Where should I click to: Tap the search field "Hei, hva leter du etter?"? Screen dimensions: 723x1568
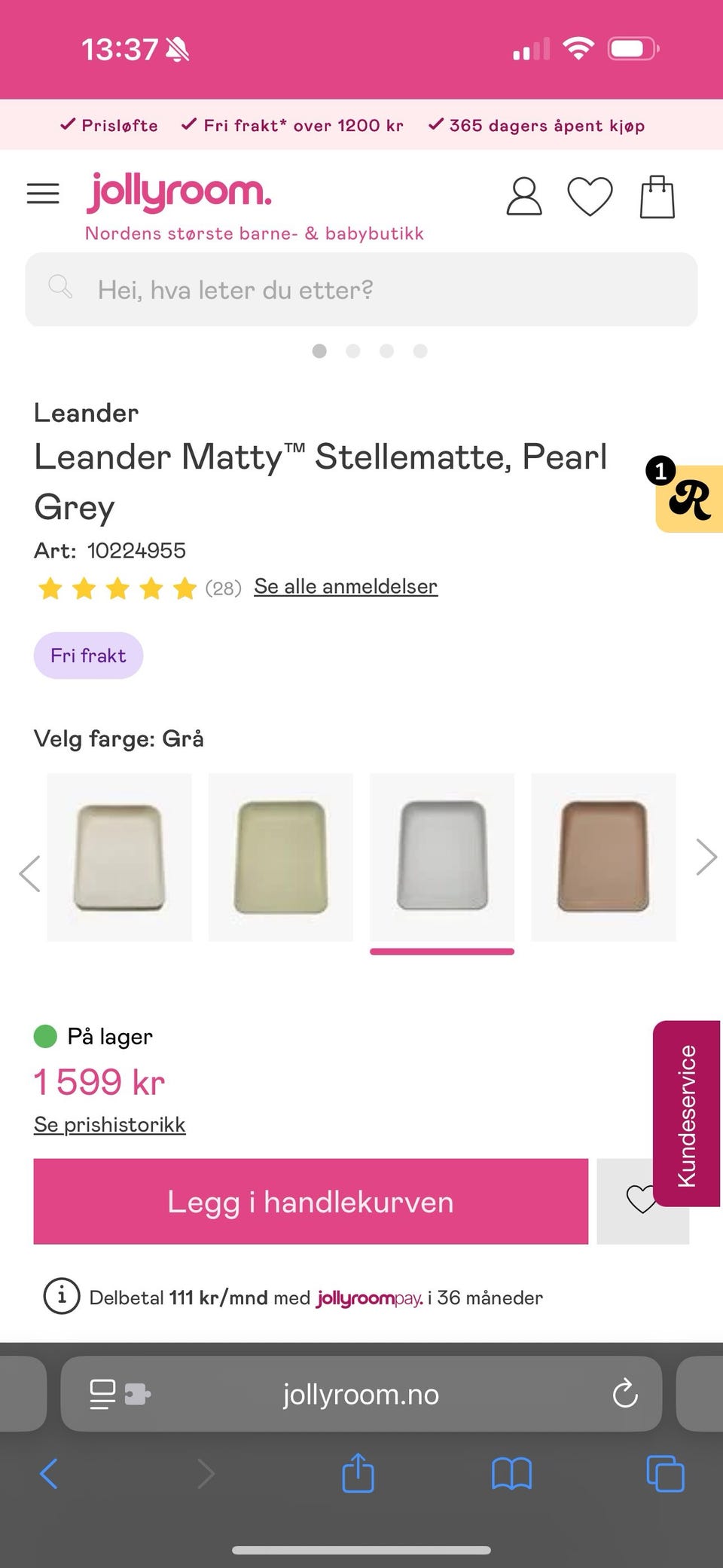tap(361, 290)
